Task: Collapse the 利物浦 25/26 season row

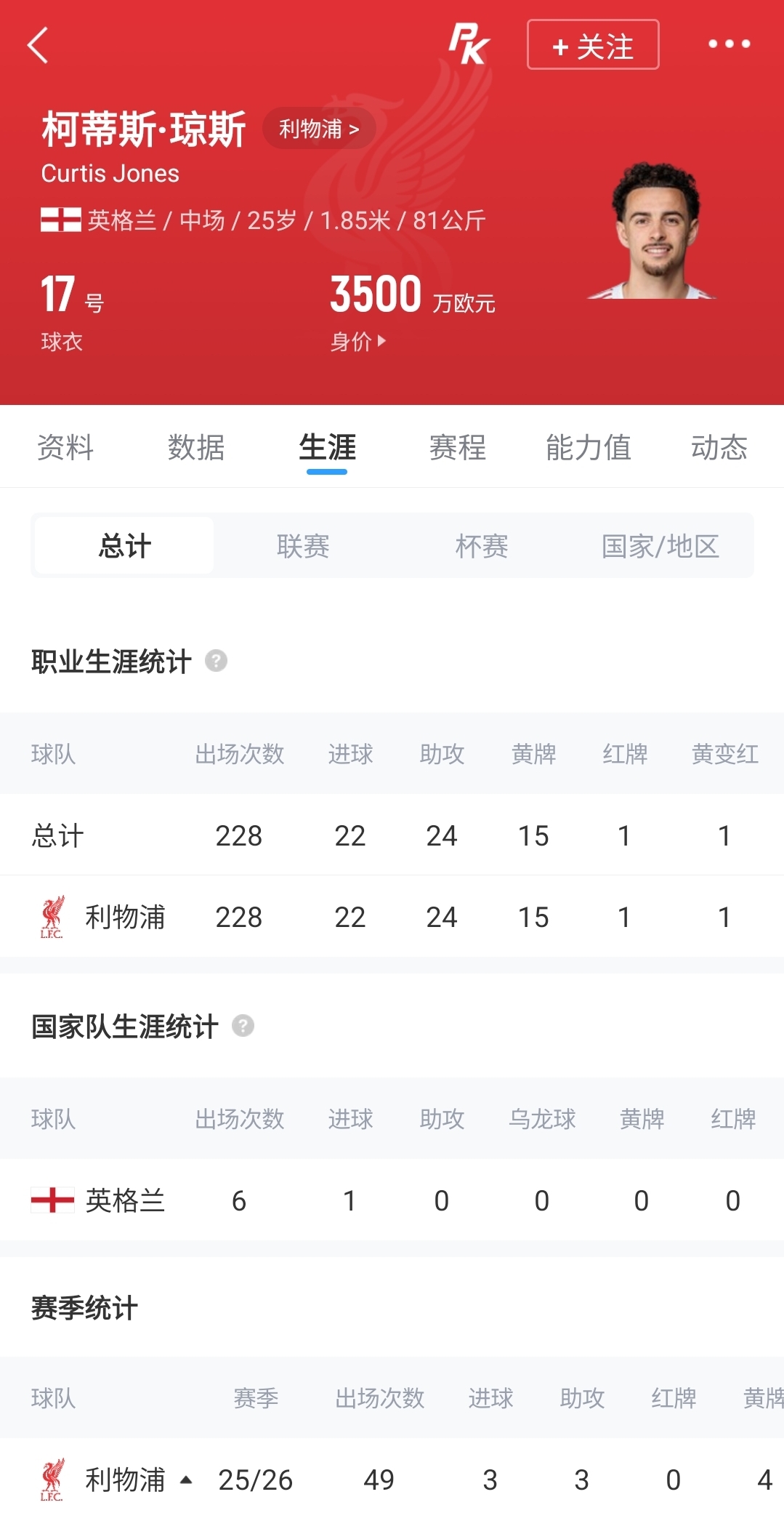Action: click(186, 1480)
